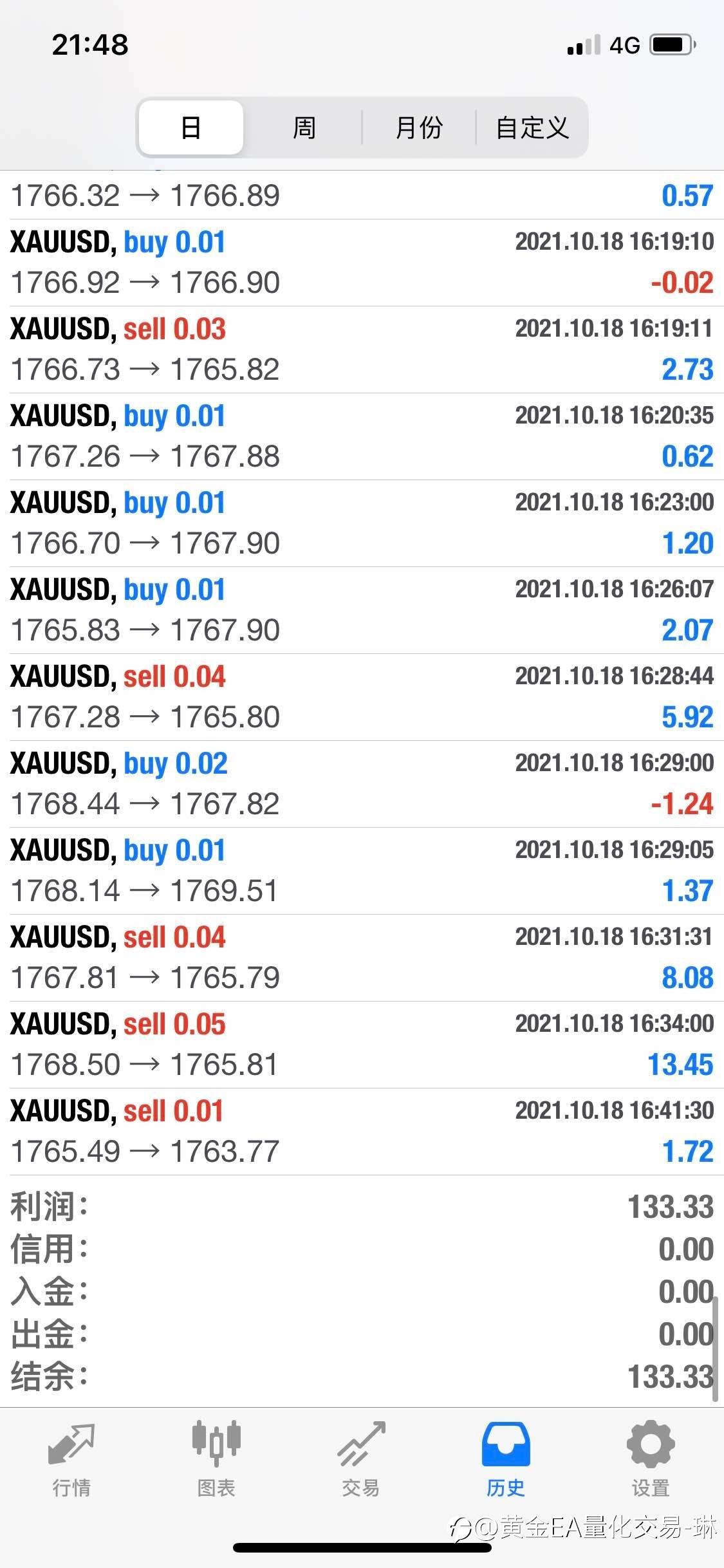This screenshot has height=1568, width=724.
Task: Expand the buy 0.01 trade at 16:19:10
Action: pyautogui.click(x=362, y=263)
